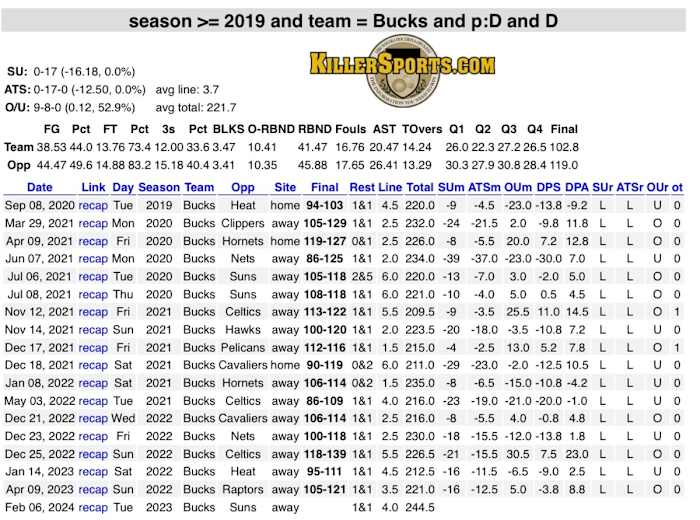This screenshot has height=520, width=700.
Task: Open recap for Dec 25, 2022 Celtics game
Action: (93, 454)
